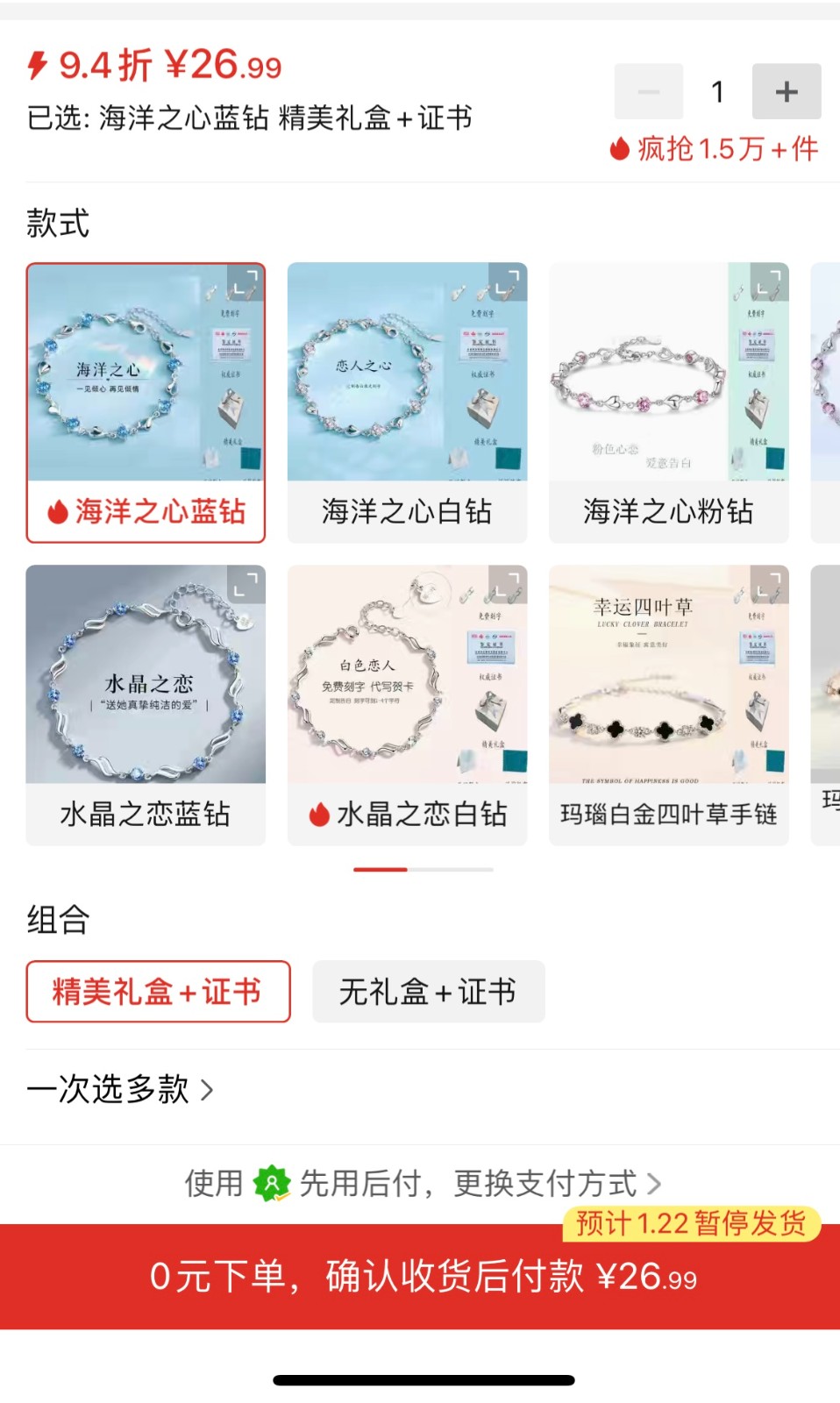840x1403 pixels.
Task: Increase quantity with the plus button
Action: point(786,91)
